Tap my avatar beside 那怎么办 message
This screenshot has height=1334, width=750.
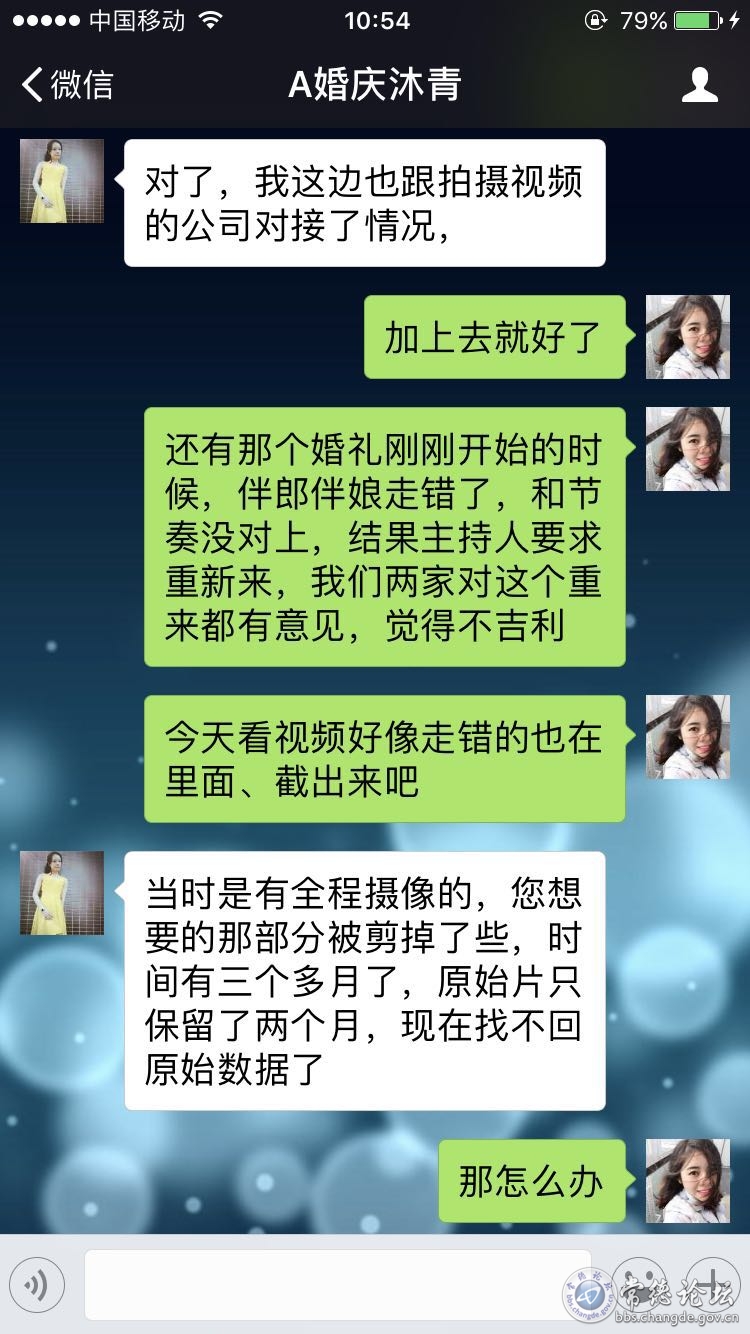(687, 1181)
